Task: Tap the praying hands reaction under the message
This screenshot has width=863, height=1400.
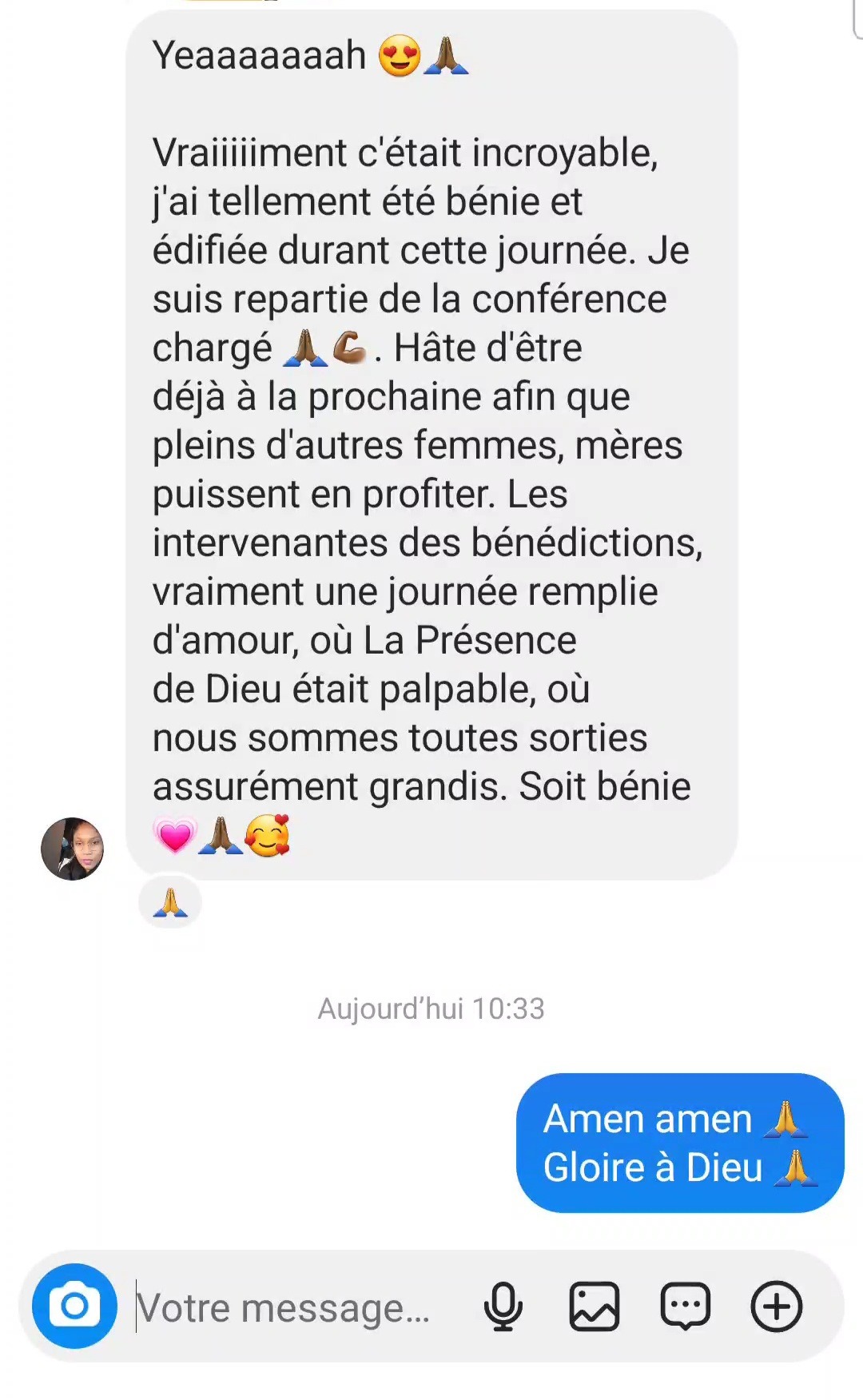Action: click(x=170, y=903)
